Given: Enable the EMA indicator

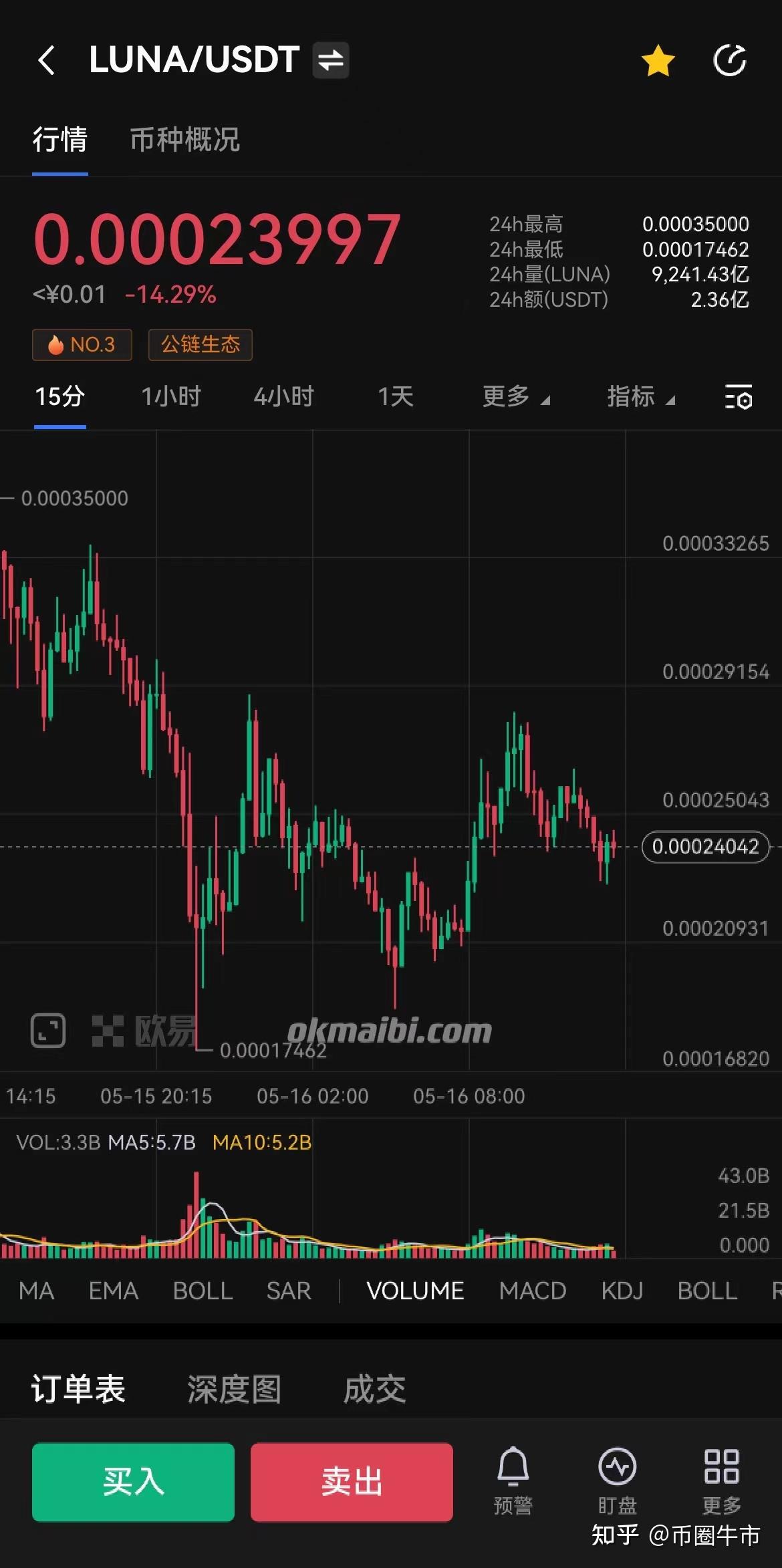Looking at the screenshot, I should click(113, 1291).
